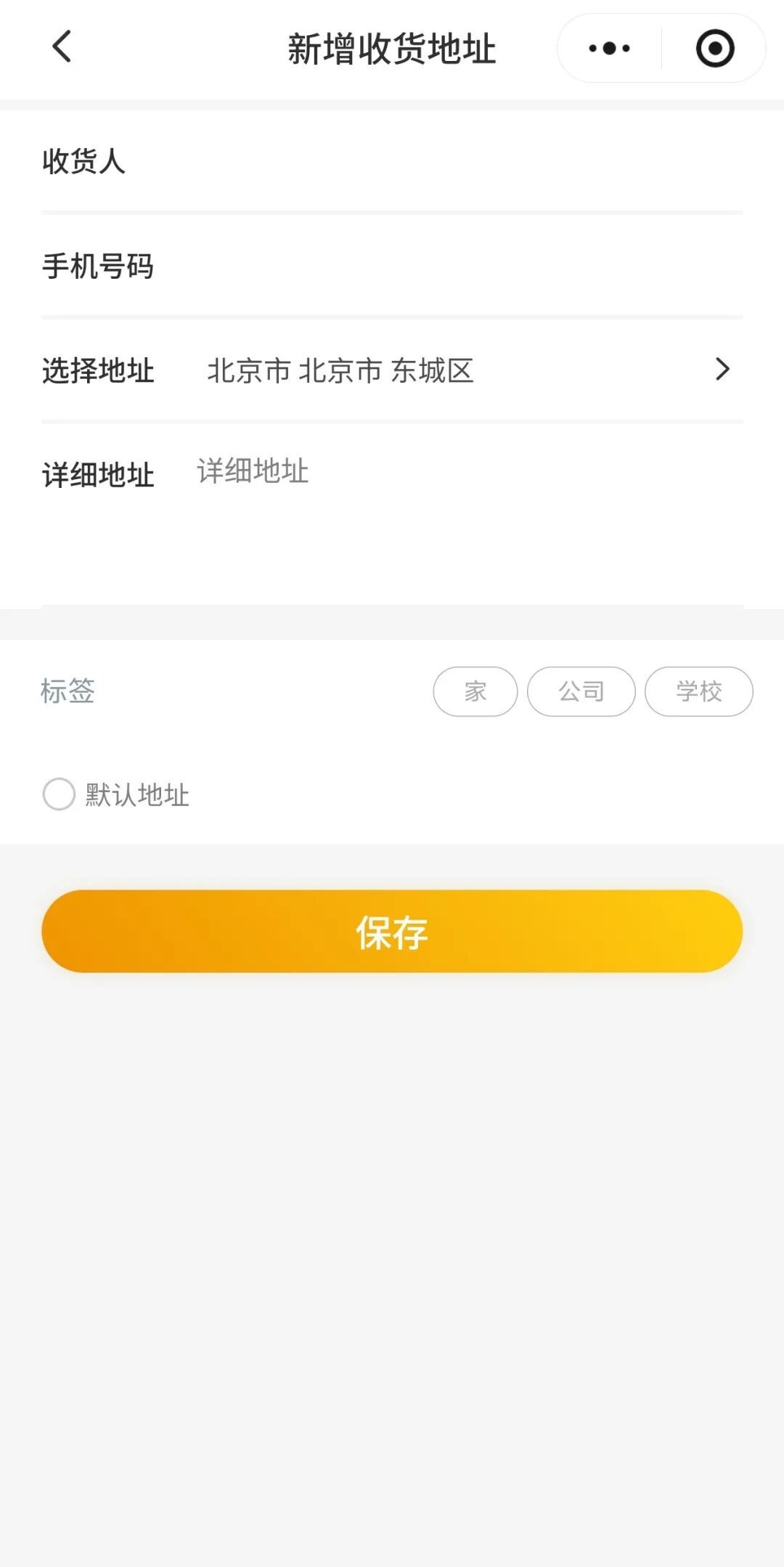The image size is (784, 1567).
Task: Pick the 学校 tag chip
Action: (x=698, y=691)
